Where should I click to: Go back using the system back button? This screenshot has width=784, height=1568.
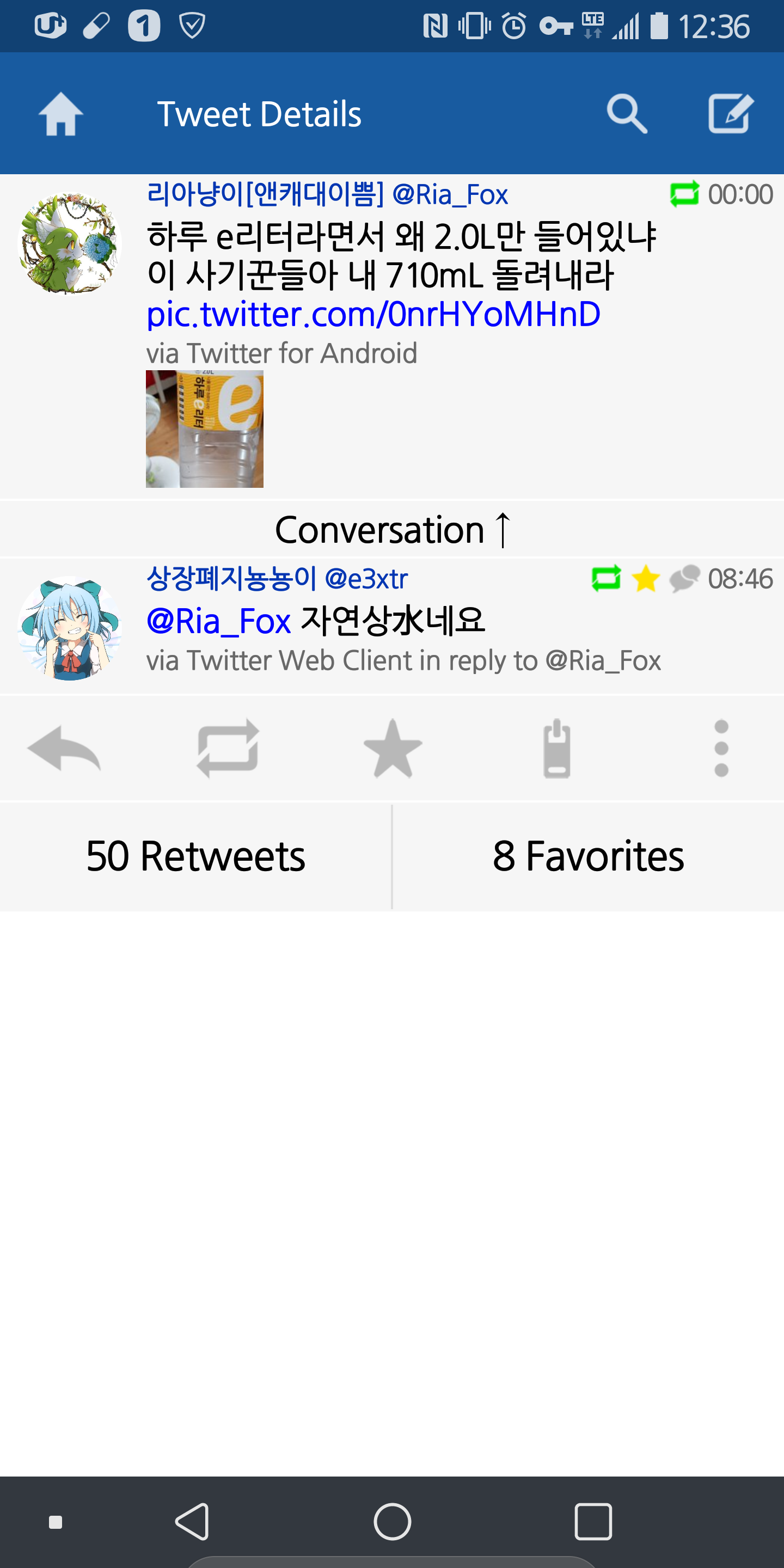point(192,1521)
